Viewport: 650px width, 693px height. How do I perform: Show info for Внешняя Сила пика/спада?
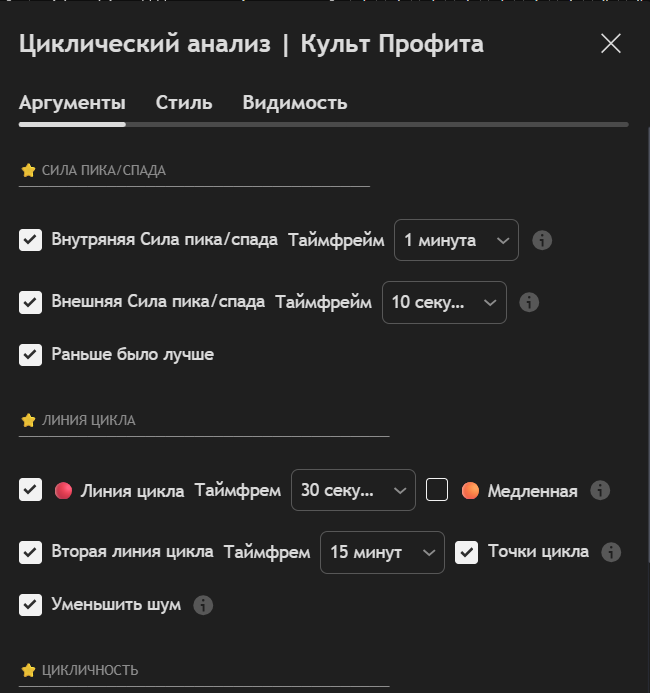(530, 302)
